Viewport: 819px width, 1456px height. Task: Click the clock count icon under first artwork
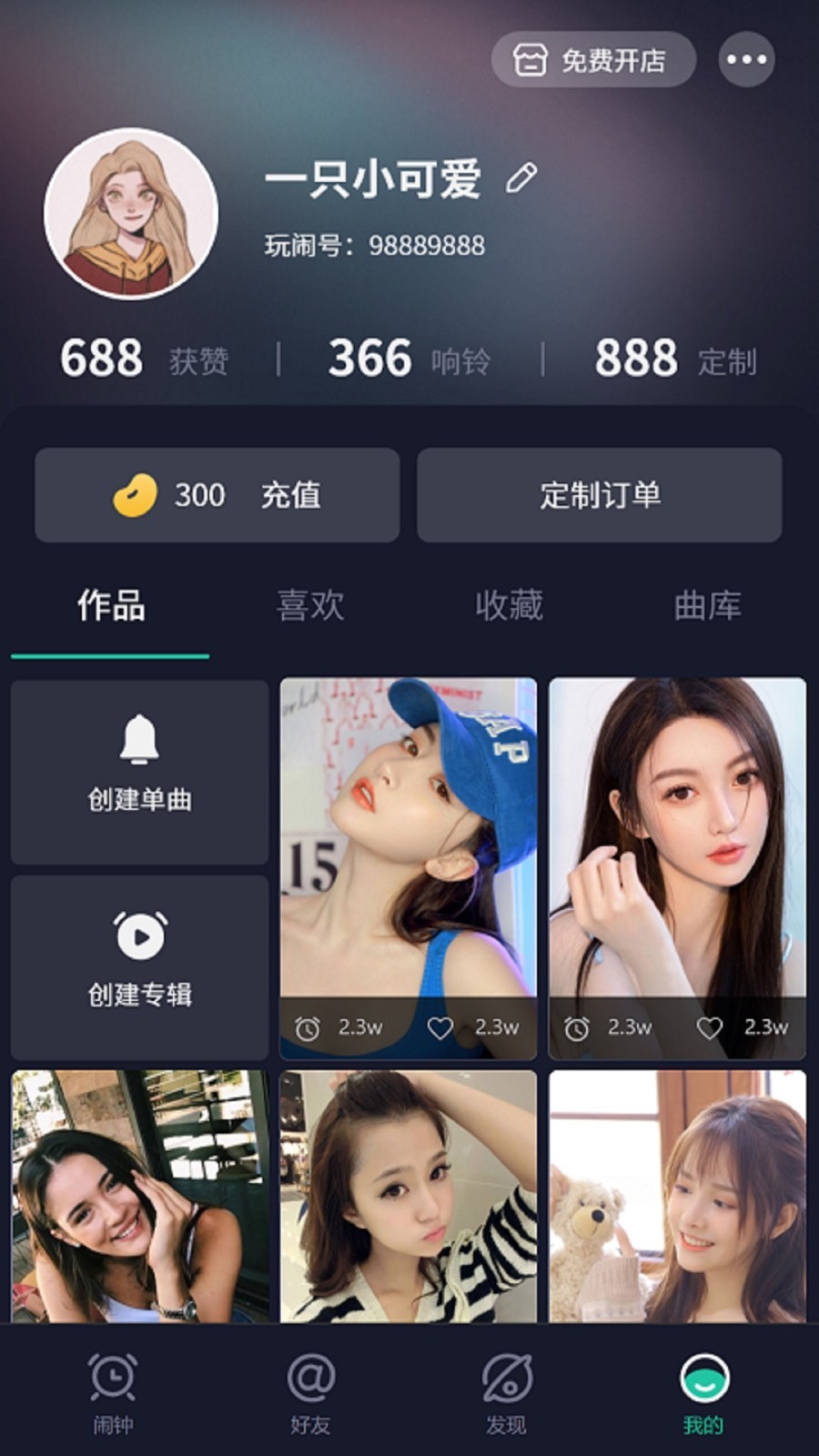point(308,1028)
